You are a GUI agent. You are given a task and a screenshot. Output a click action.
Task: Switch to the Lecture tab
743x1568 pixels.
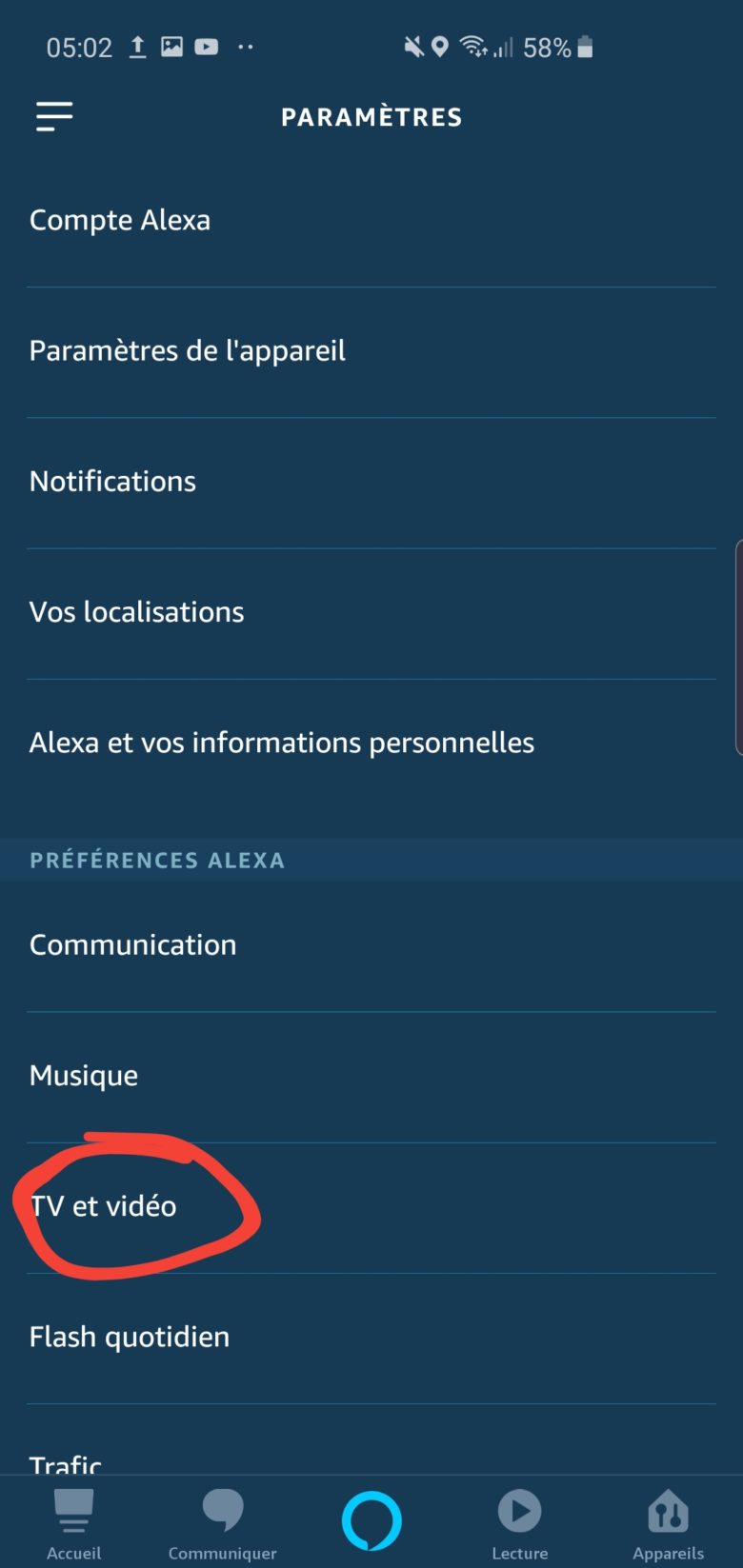[519, 1523]
